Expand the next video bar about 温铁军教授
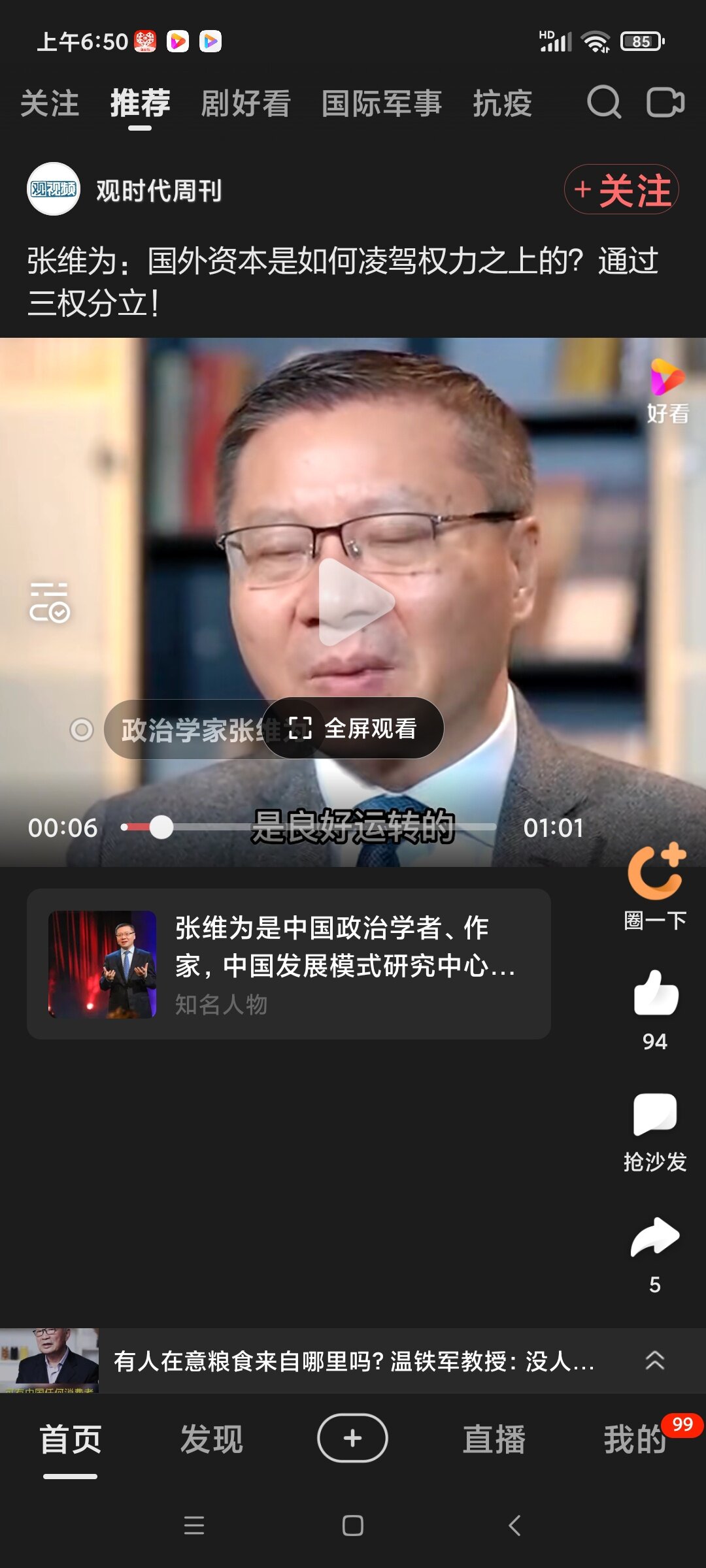The image size is (706, 1568). point(655,1361)
